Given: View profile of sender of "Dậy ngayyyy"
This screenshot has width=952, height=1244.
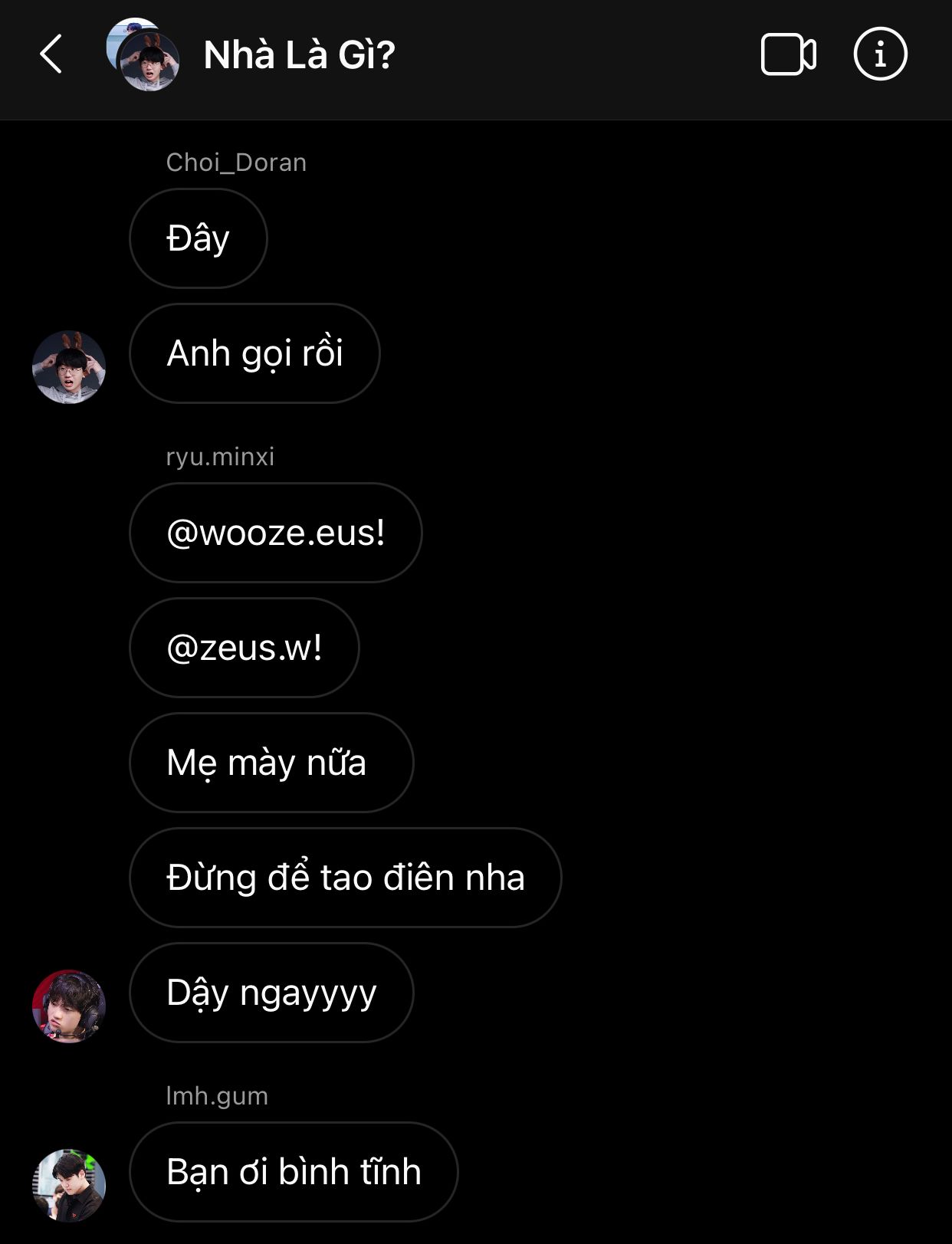Looking at the screenshot, I should (69, 1006).
